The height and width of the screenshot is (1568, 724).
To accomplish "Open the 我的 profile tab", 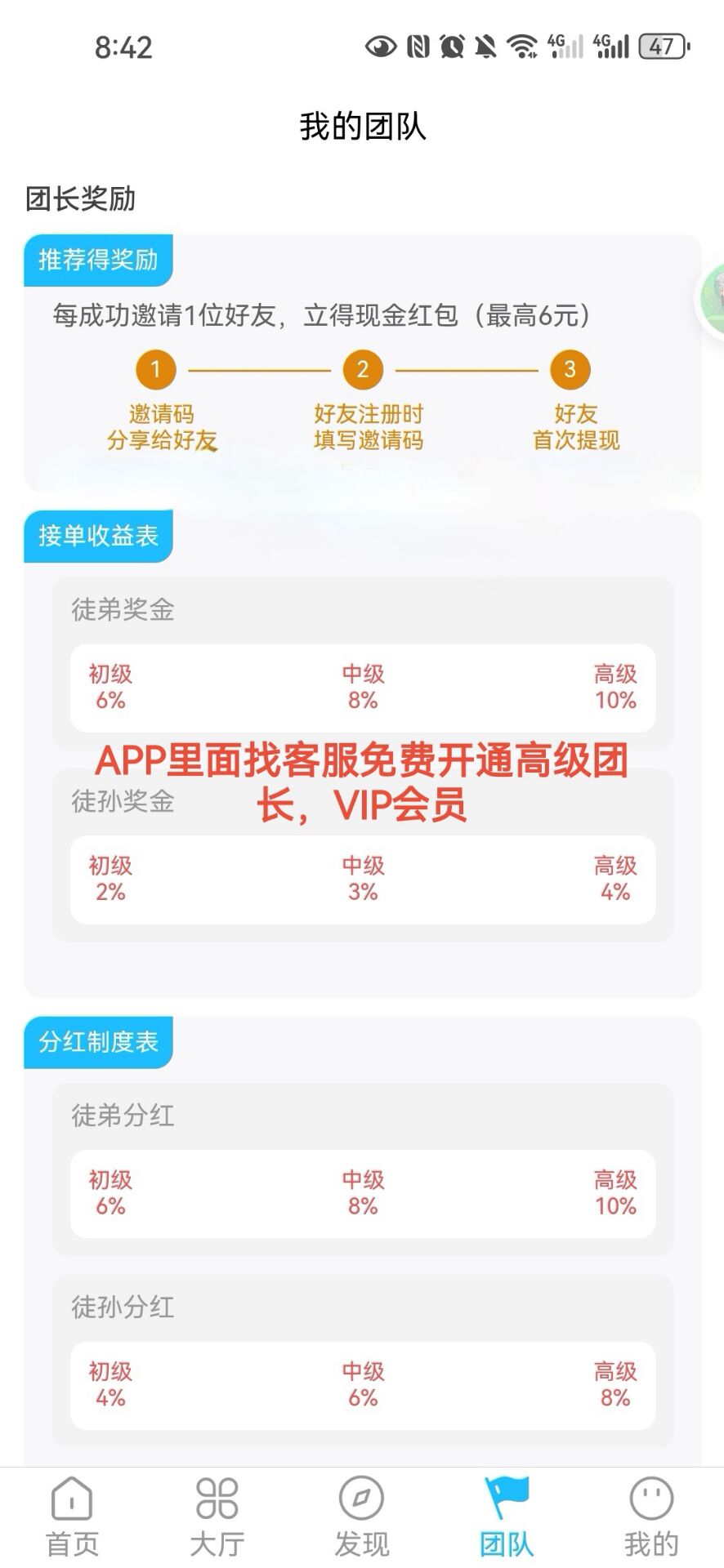I will click(651, 1517).
